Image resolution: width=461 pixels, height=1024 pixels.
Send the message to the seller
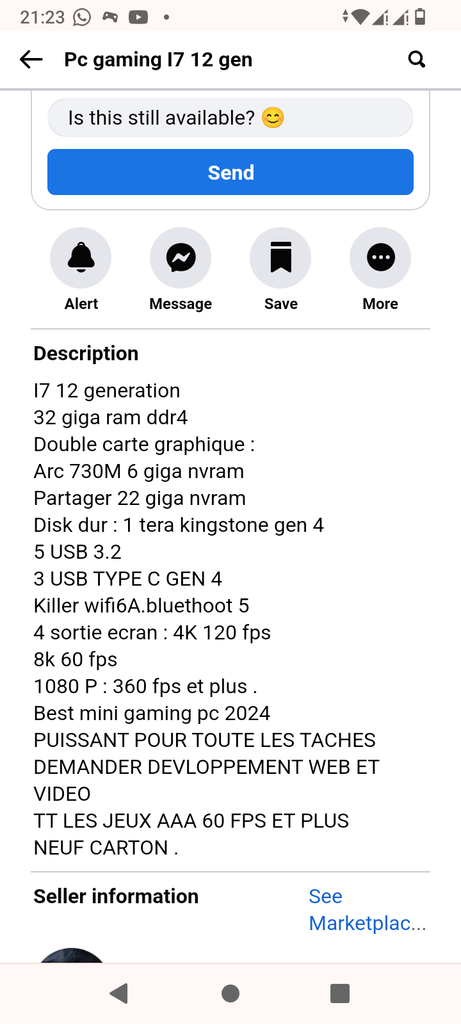(x=230, y=172)
